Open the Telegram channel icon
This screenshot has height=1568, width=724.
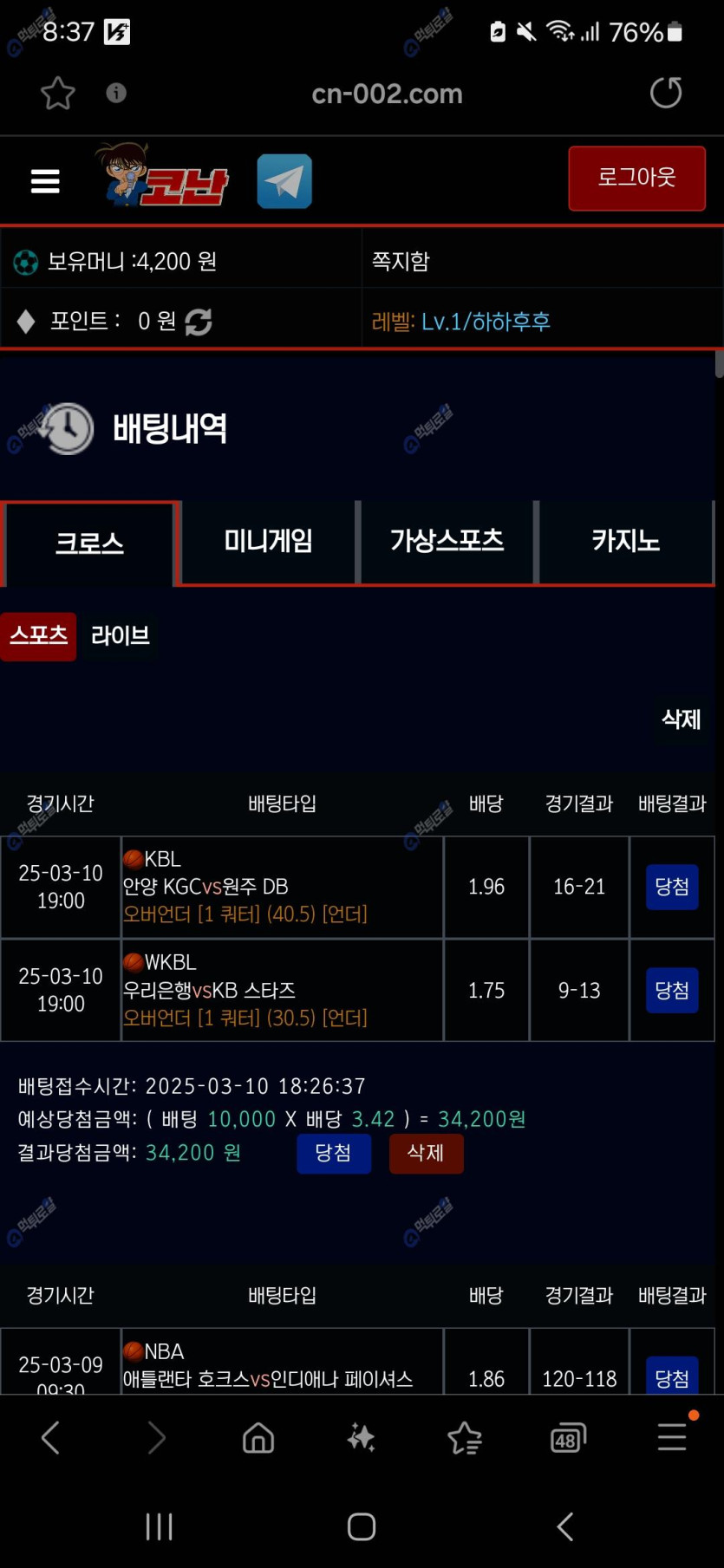point(284,181)
